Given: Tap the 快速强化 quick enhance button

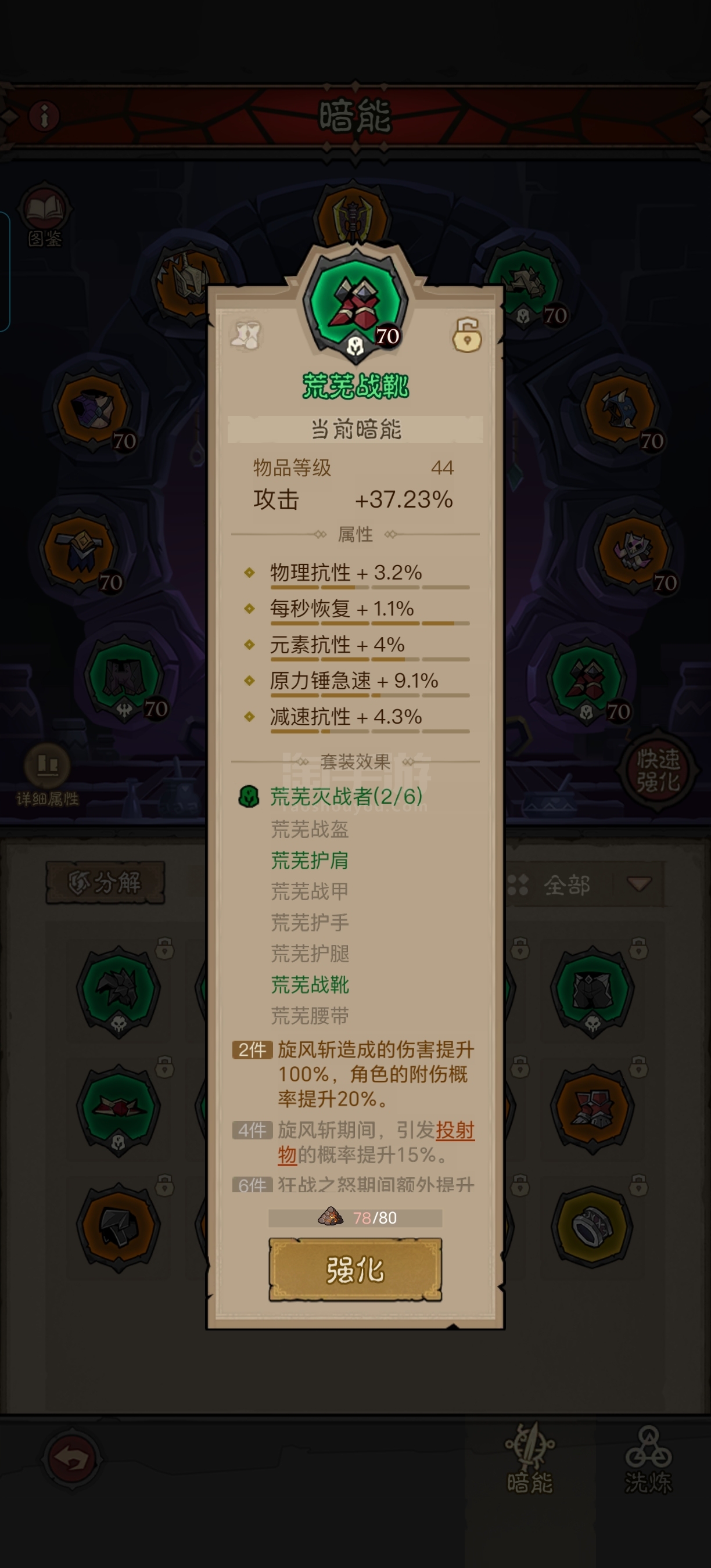Looking at the screenshot, I should click(658, 770).
